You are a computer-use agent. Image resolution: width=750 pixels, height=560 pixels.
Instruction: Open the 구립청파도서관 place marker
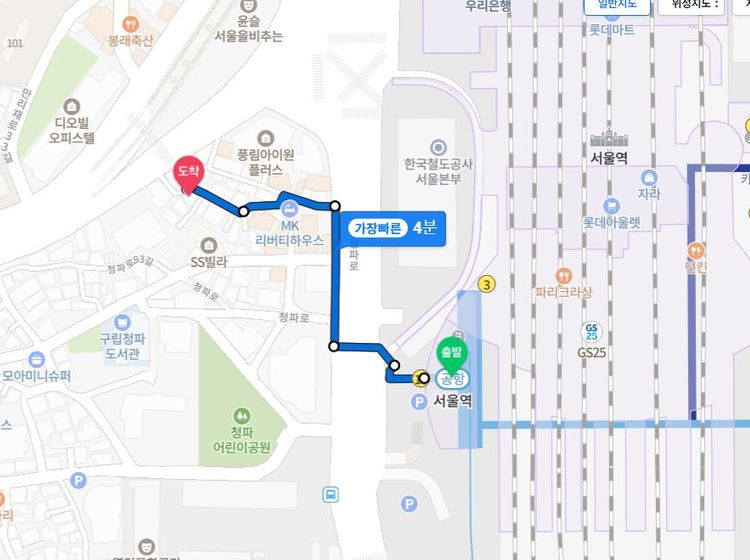pos(121,323)
